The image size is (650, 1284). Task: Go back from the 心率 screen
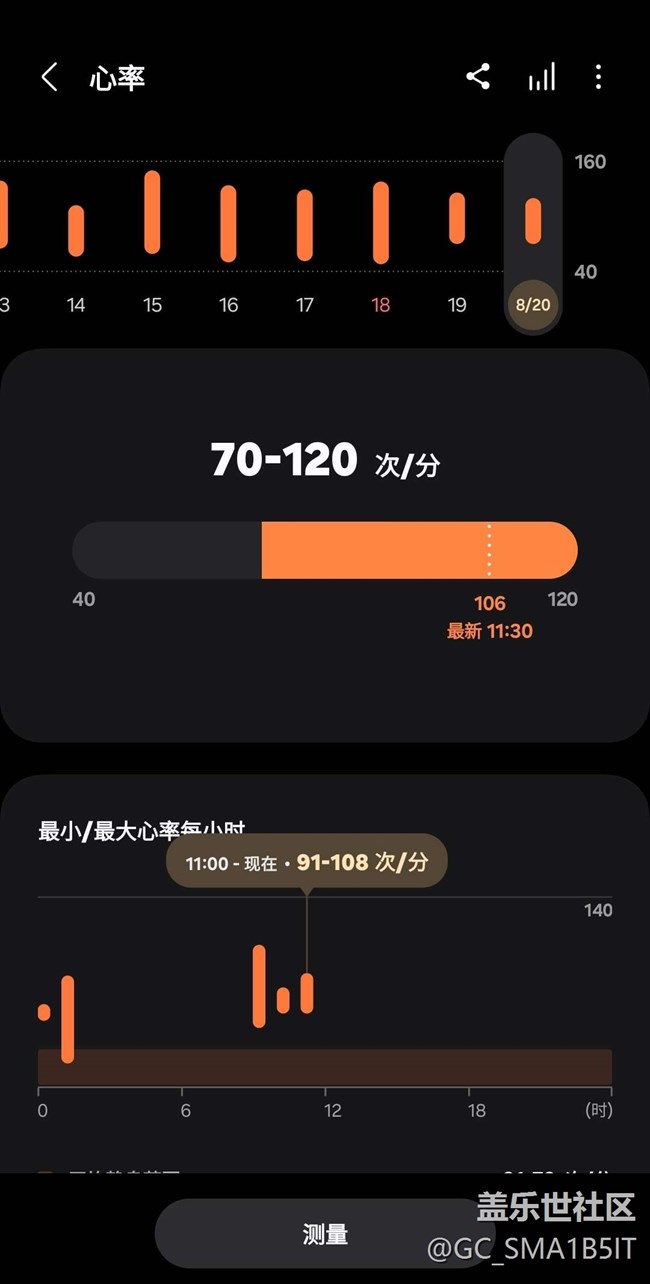point(49,77)
